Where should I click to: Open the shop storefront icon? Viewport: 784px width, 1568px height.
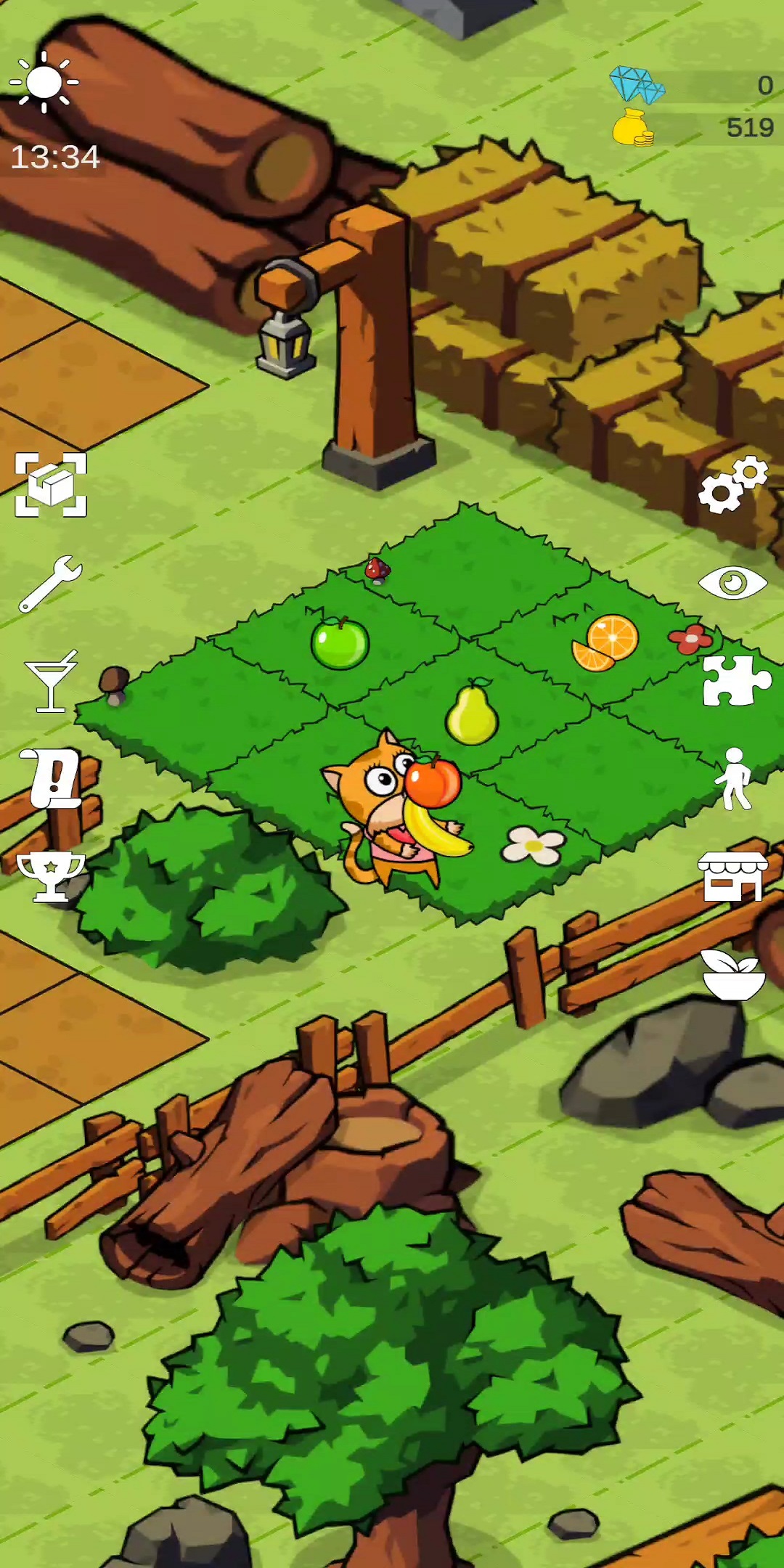(732, 876)
